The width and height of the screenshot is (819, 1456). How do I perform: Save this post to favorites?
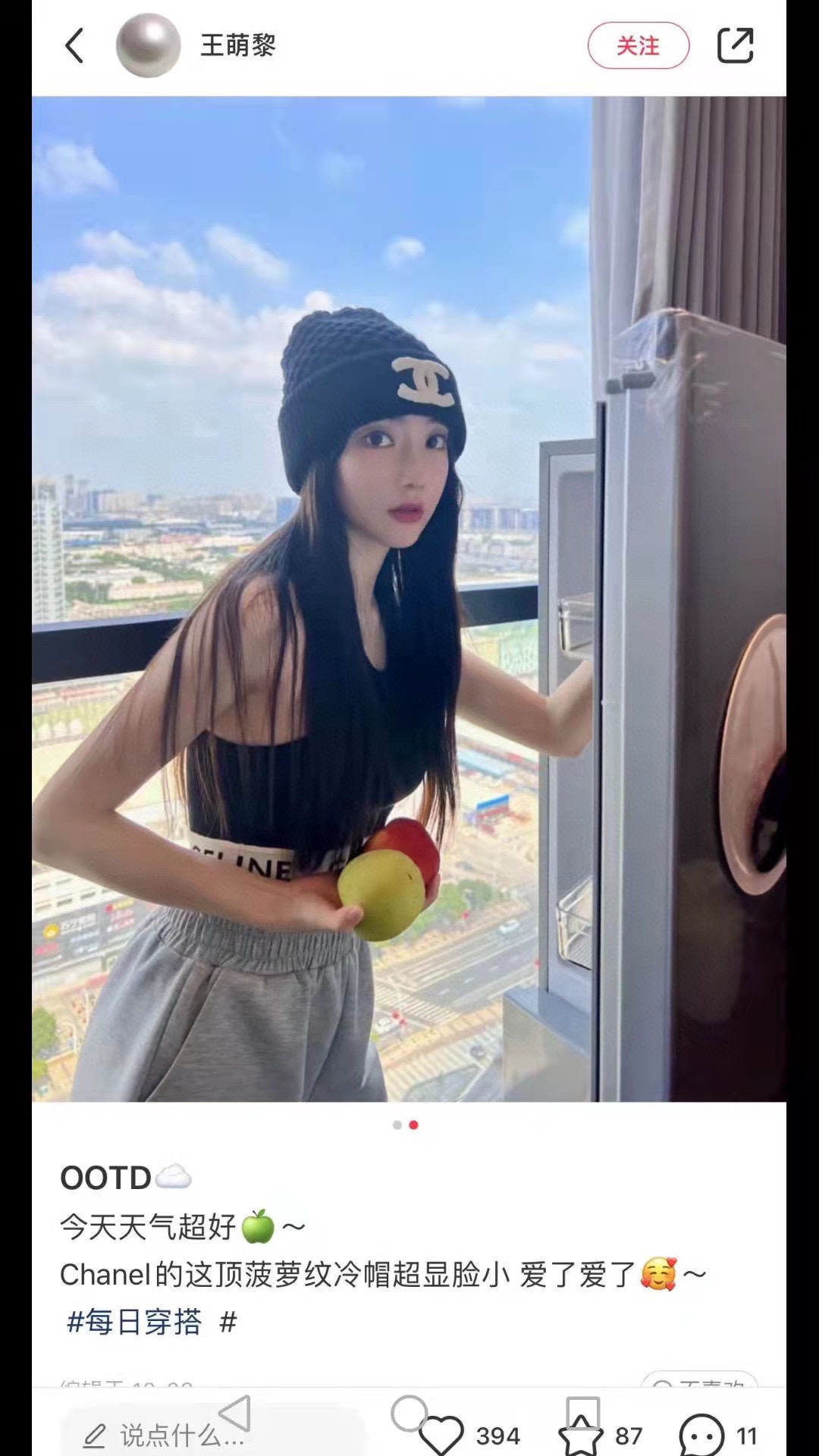pyautogui.click(x=581, y=1435)
